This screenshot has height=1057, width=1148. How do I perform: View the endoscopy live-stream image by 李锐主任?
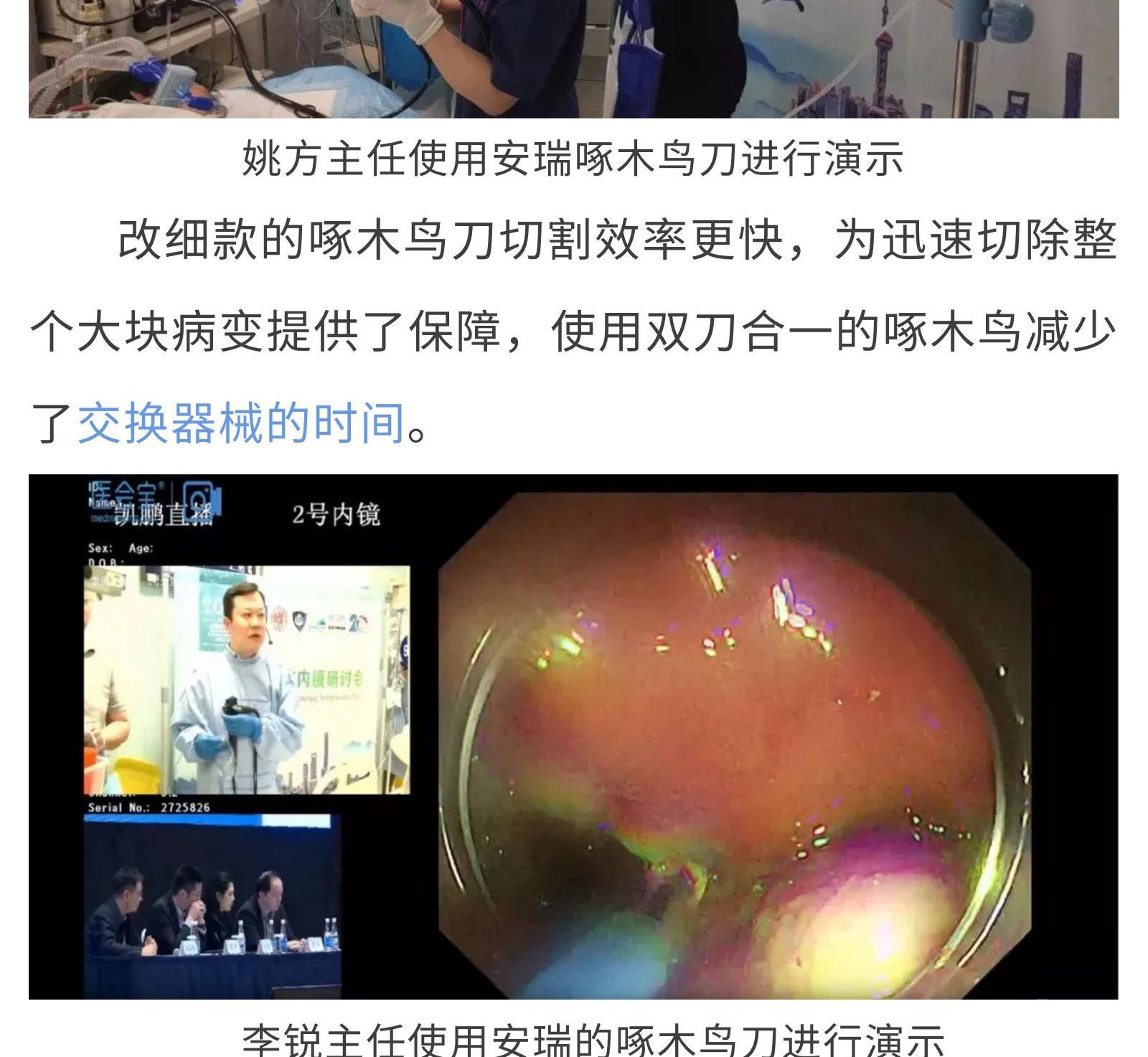point(573,736)
